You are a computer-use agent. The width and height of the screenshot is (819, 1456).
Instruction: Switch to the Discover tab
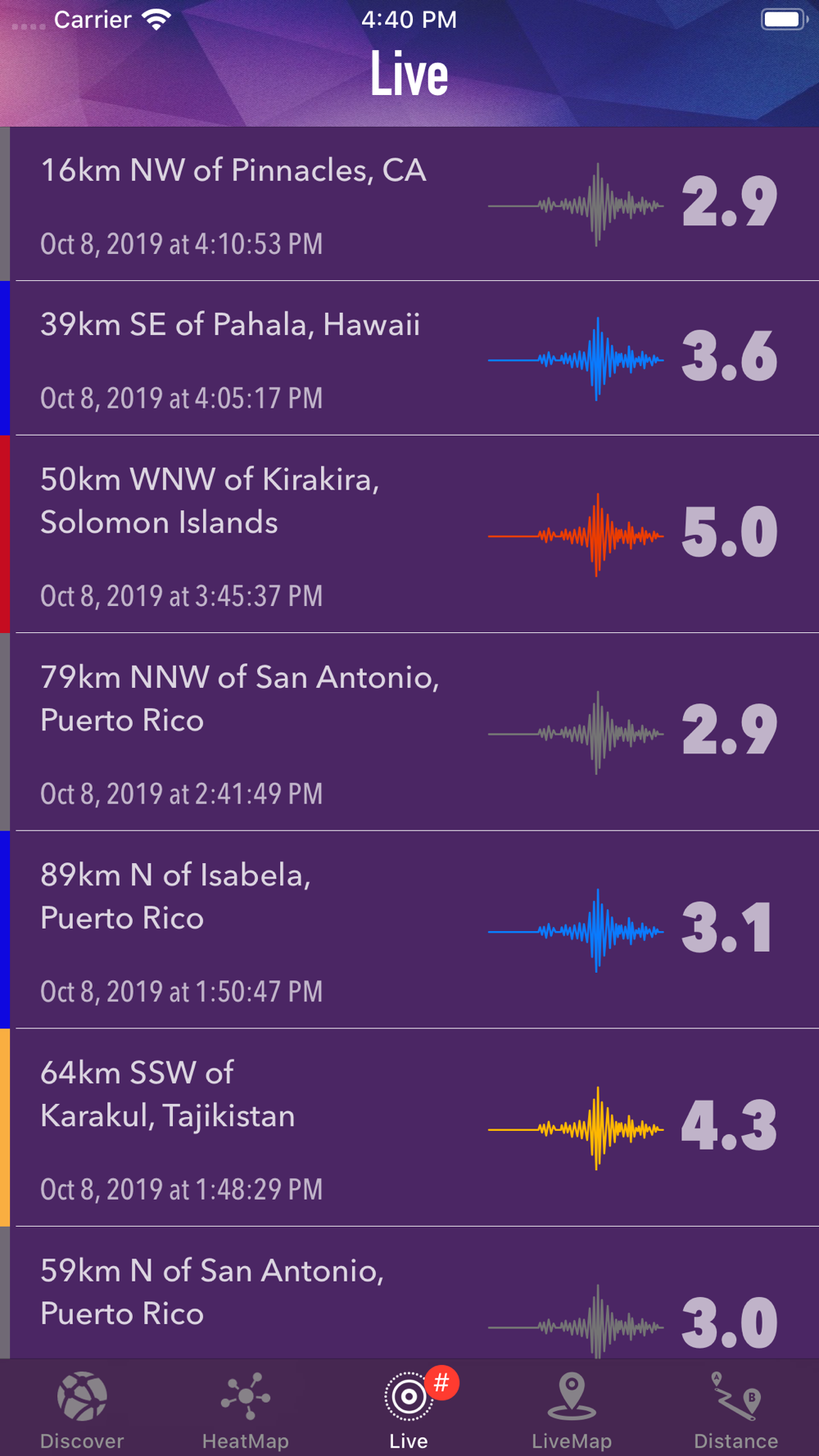(82, 1410)
